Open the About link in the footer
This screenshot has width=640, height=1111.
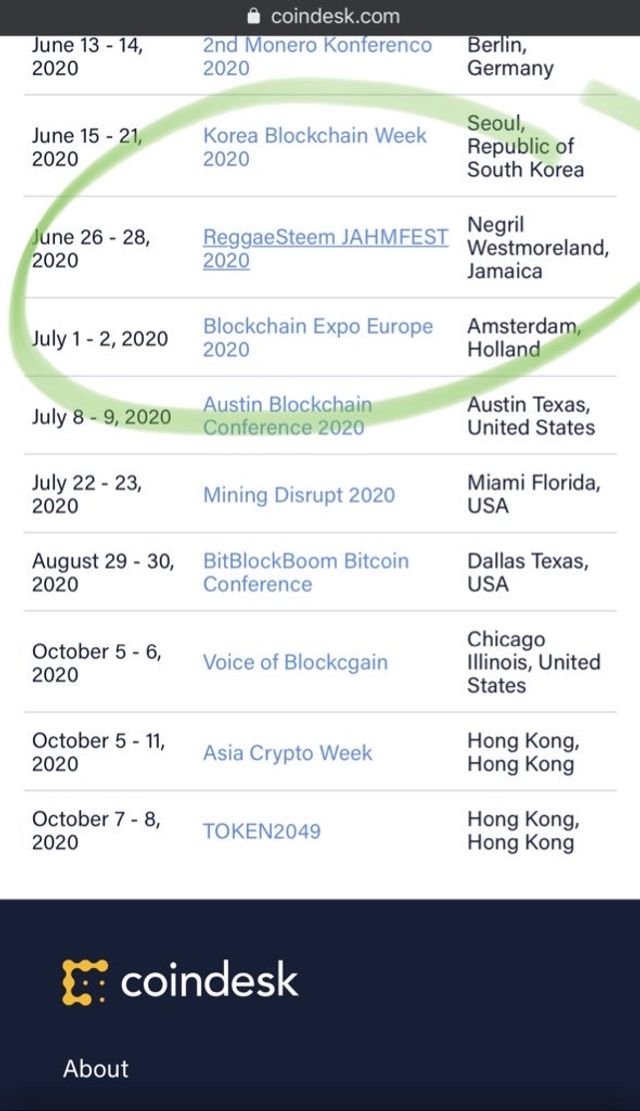coord(96,1068)
